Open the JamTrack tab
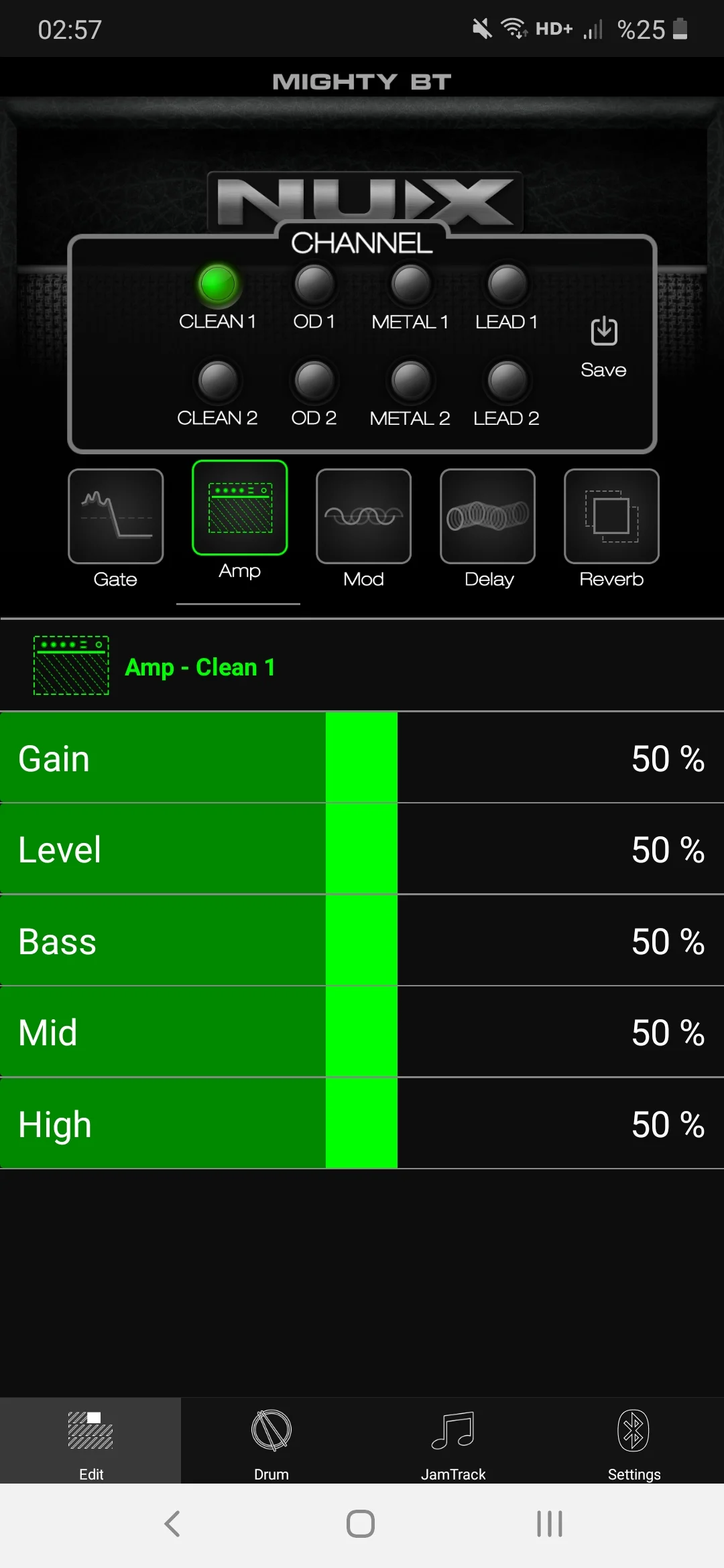 point(453,1439)
